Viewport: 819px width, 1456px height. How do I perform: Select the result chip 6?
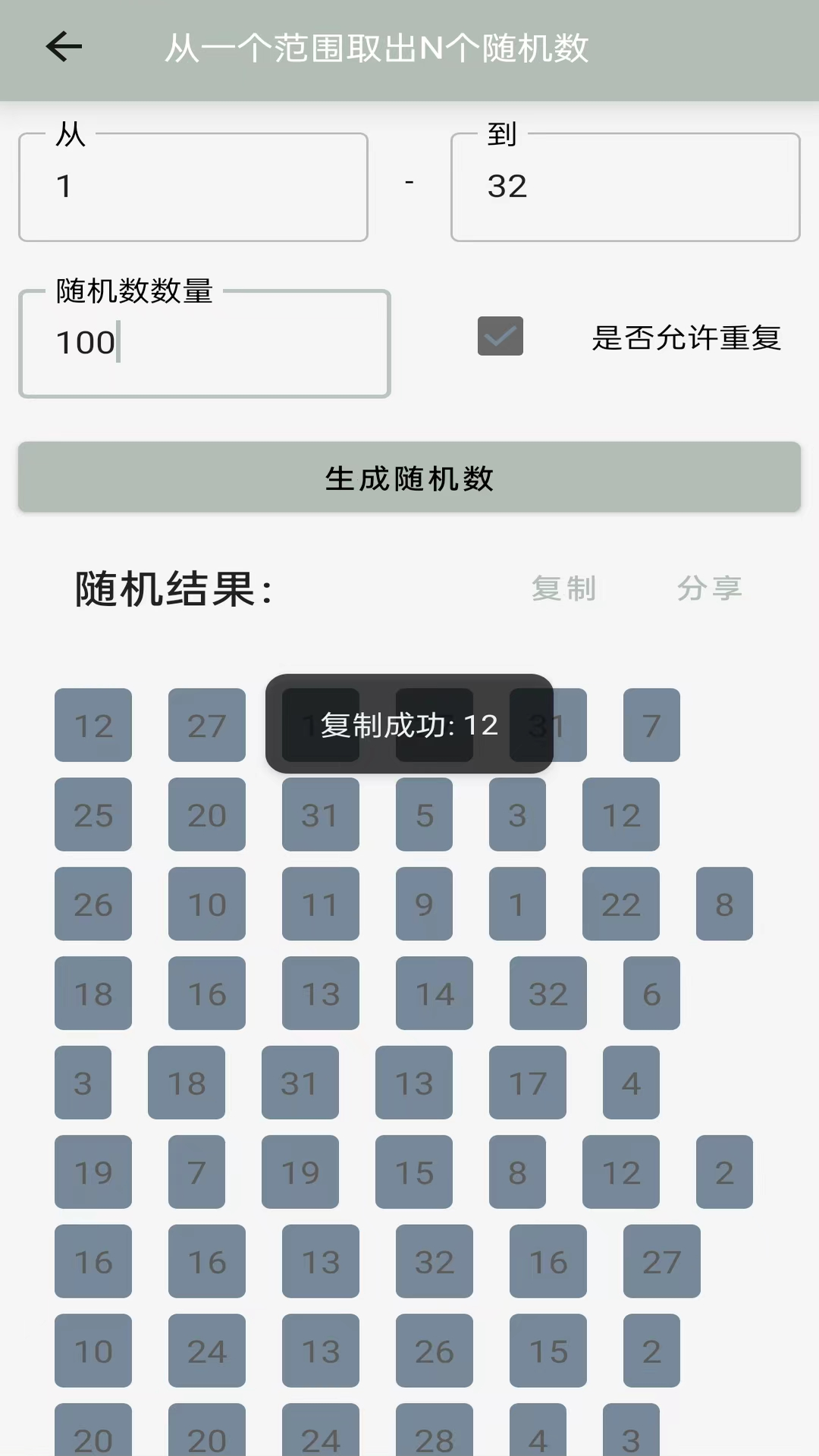click(x=651, y=993)
